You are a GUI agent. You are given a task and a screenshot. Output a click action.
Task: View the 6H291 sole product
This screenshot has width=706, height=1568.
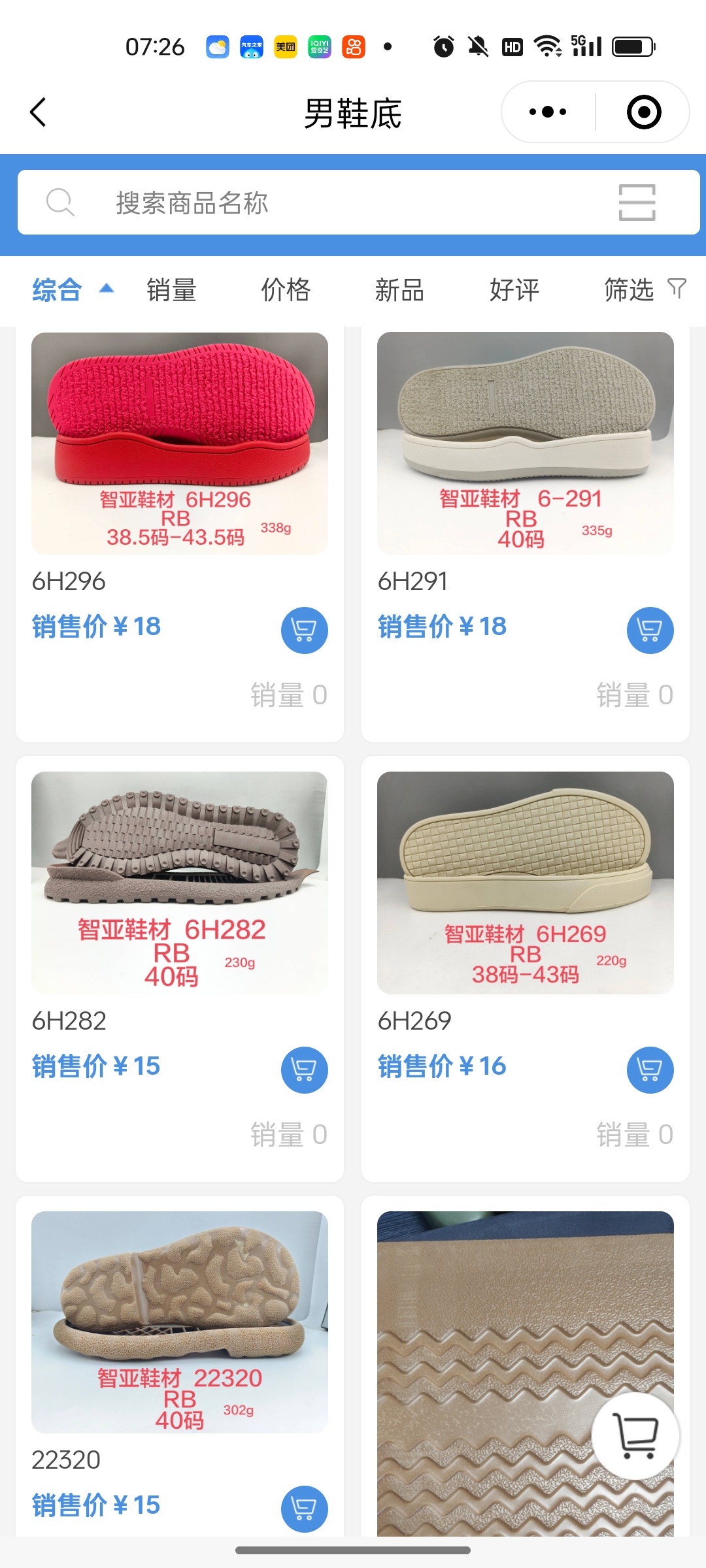(x=525, y=444)
